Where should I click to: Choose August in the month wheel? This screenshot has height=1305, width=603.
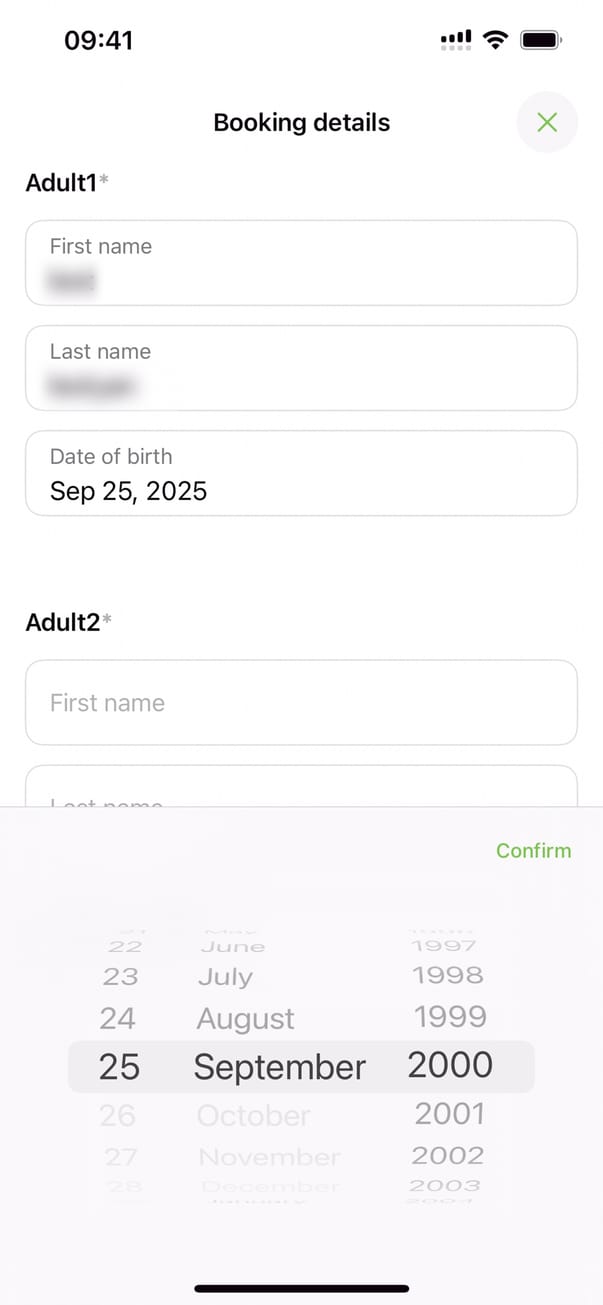coord(246,1019)
